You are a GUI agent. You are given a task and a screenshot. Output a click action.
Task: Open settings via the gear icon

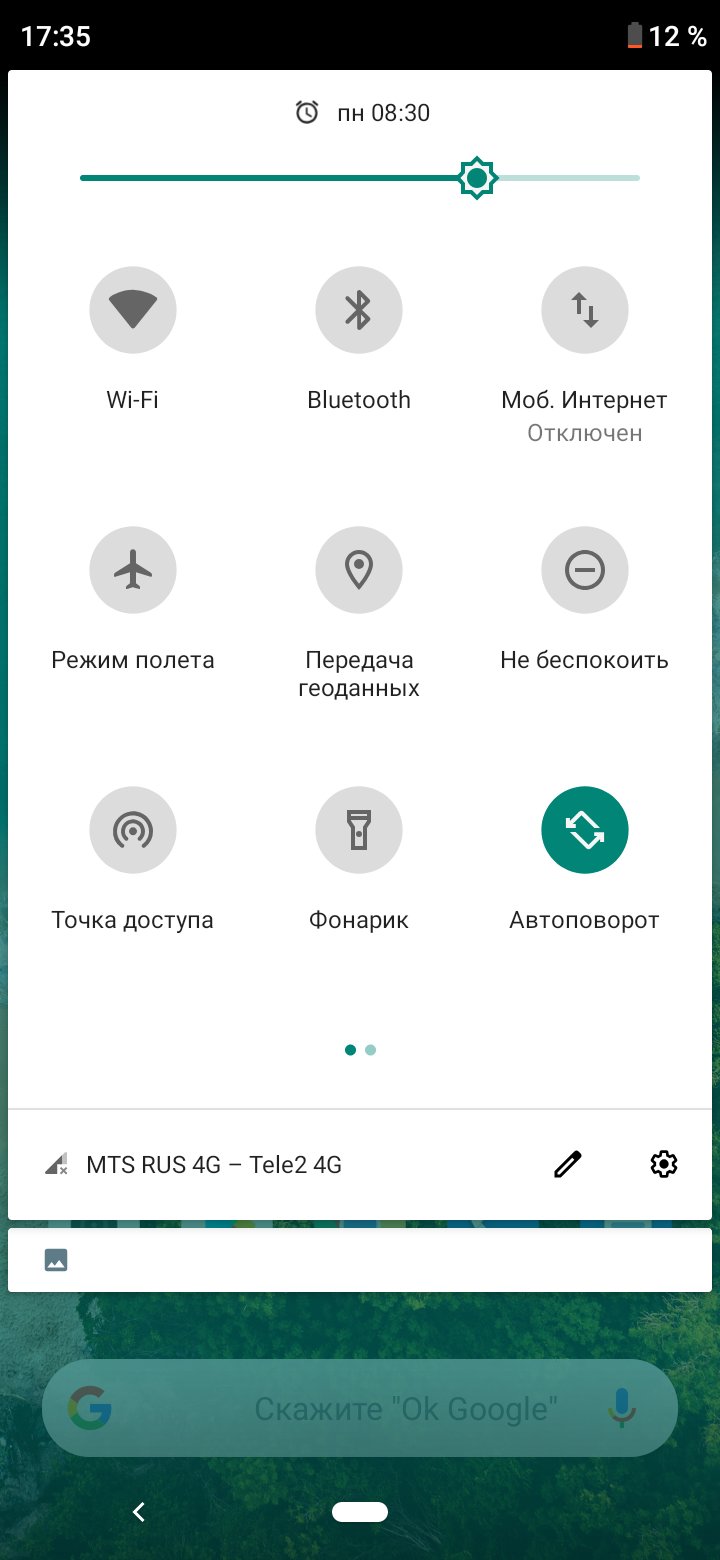click(664, 1164)
